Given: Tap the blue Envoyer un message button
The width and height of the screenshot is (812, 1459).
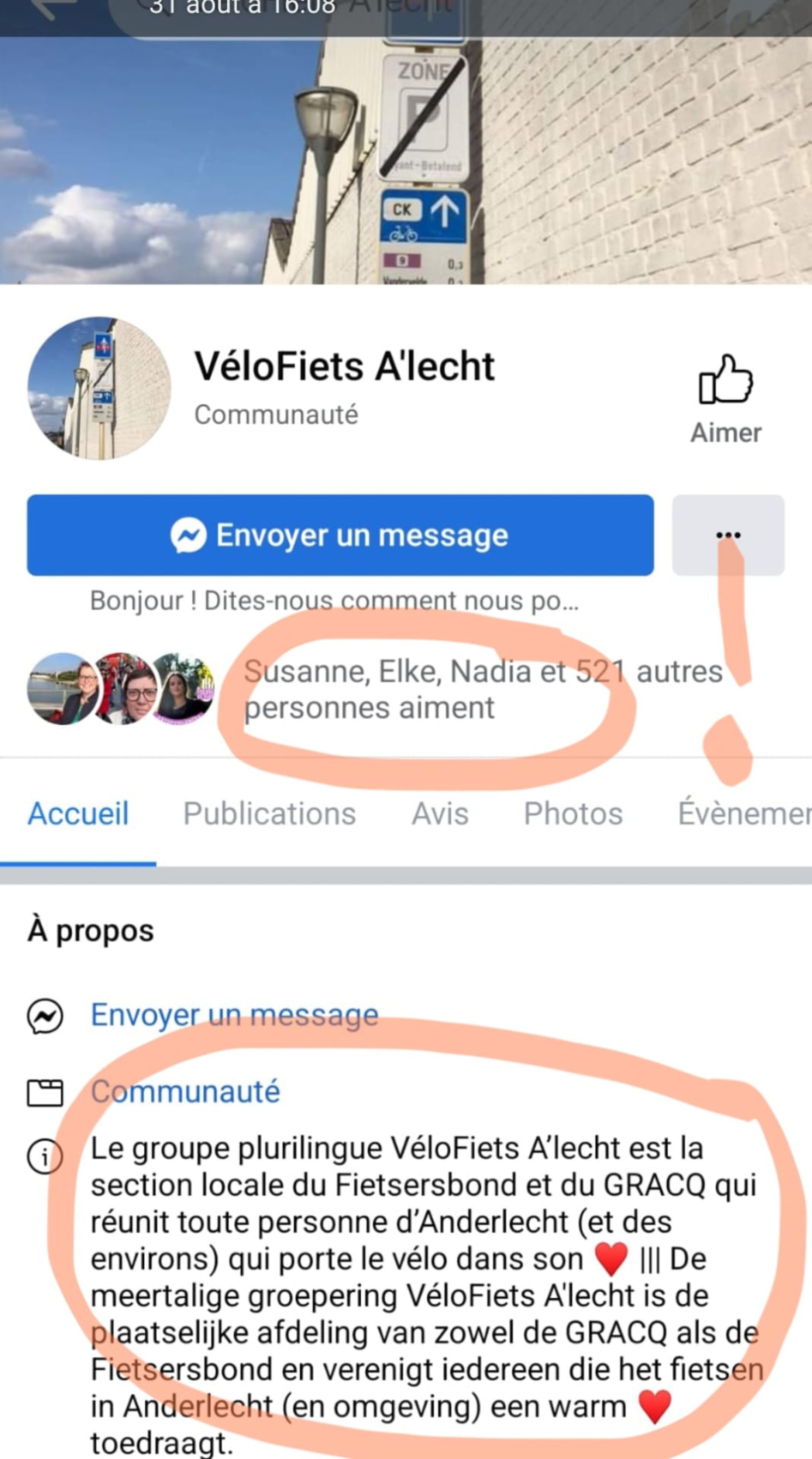Looking at the screenshot, I should point(340,535).
